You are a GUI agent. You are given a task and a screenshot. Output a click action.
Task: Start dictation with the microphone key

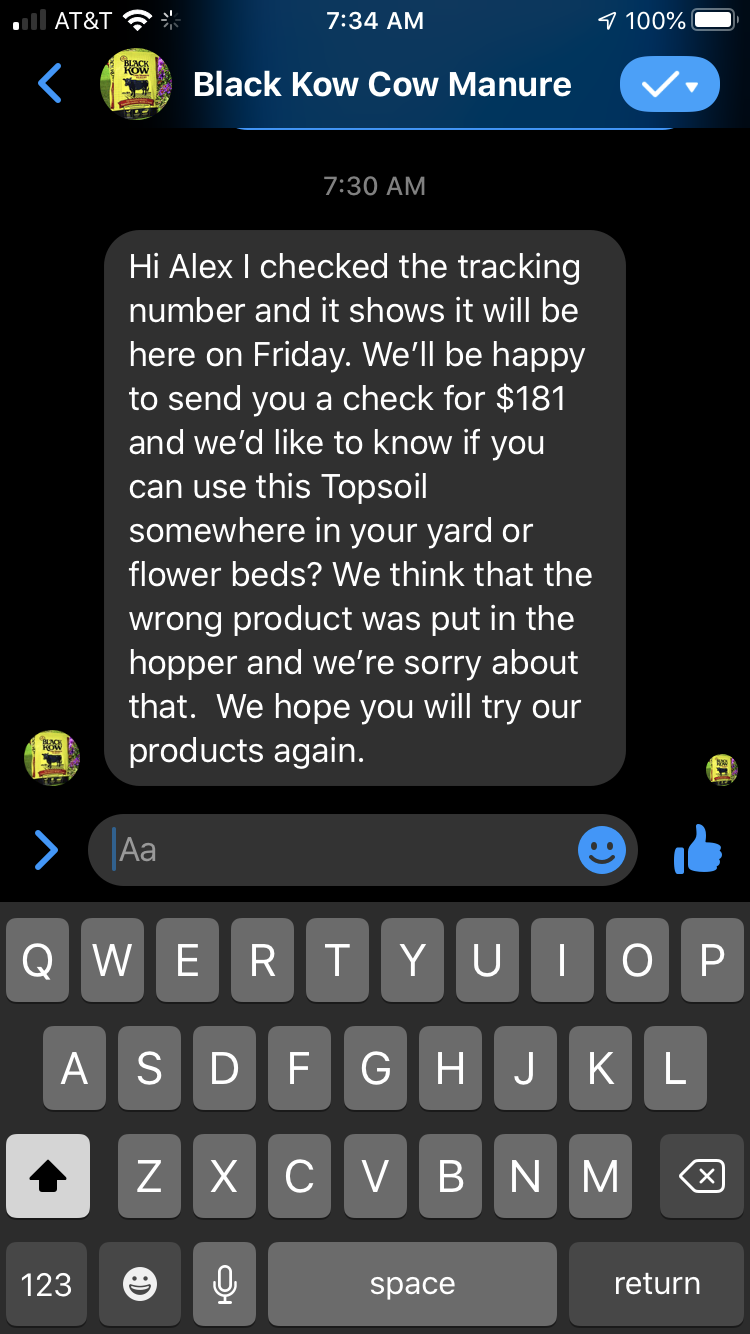225,1284
